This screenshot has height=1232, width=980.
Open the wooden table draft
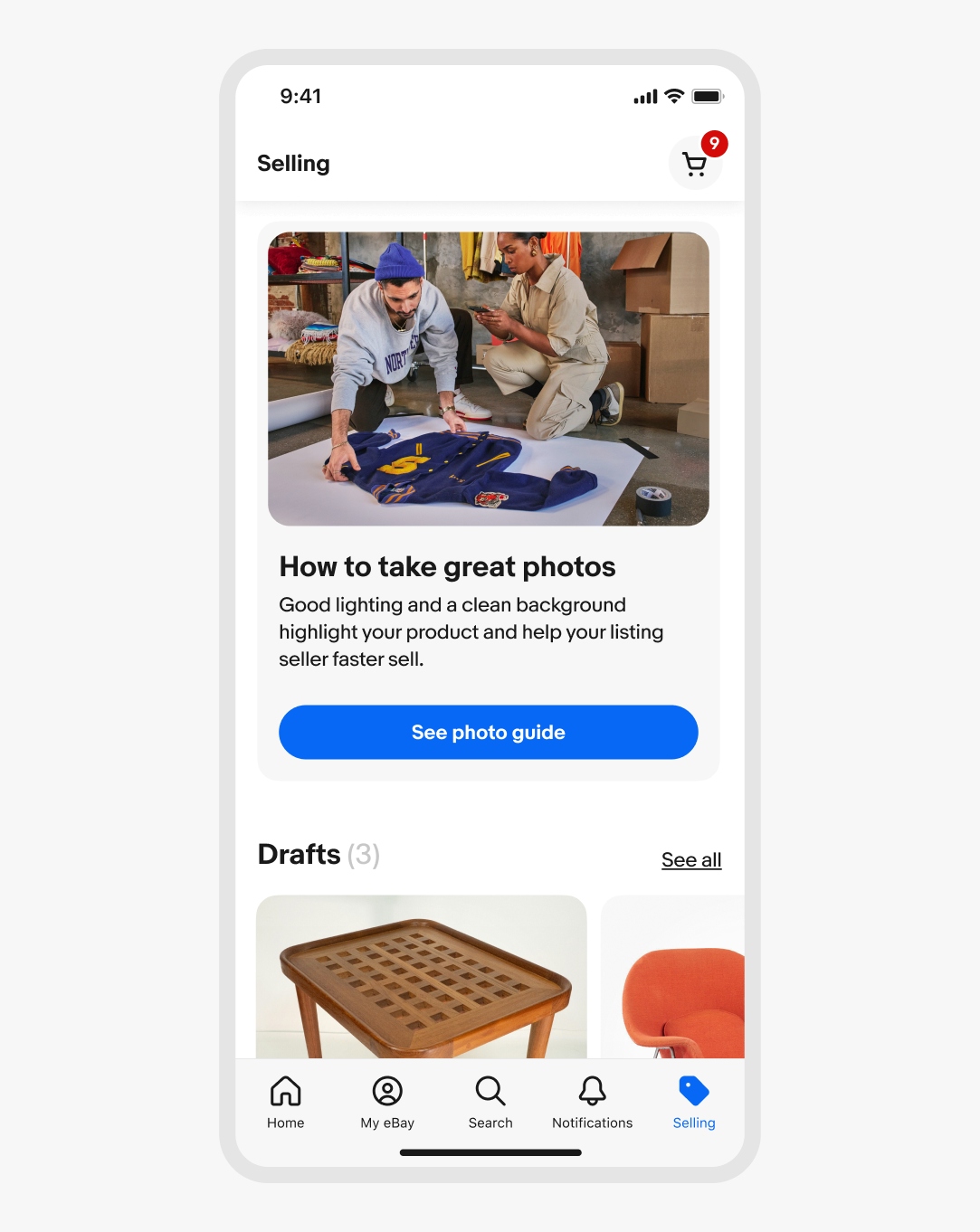[422, 977]
